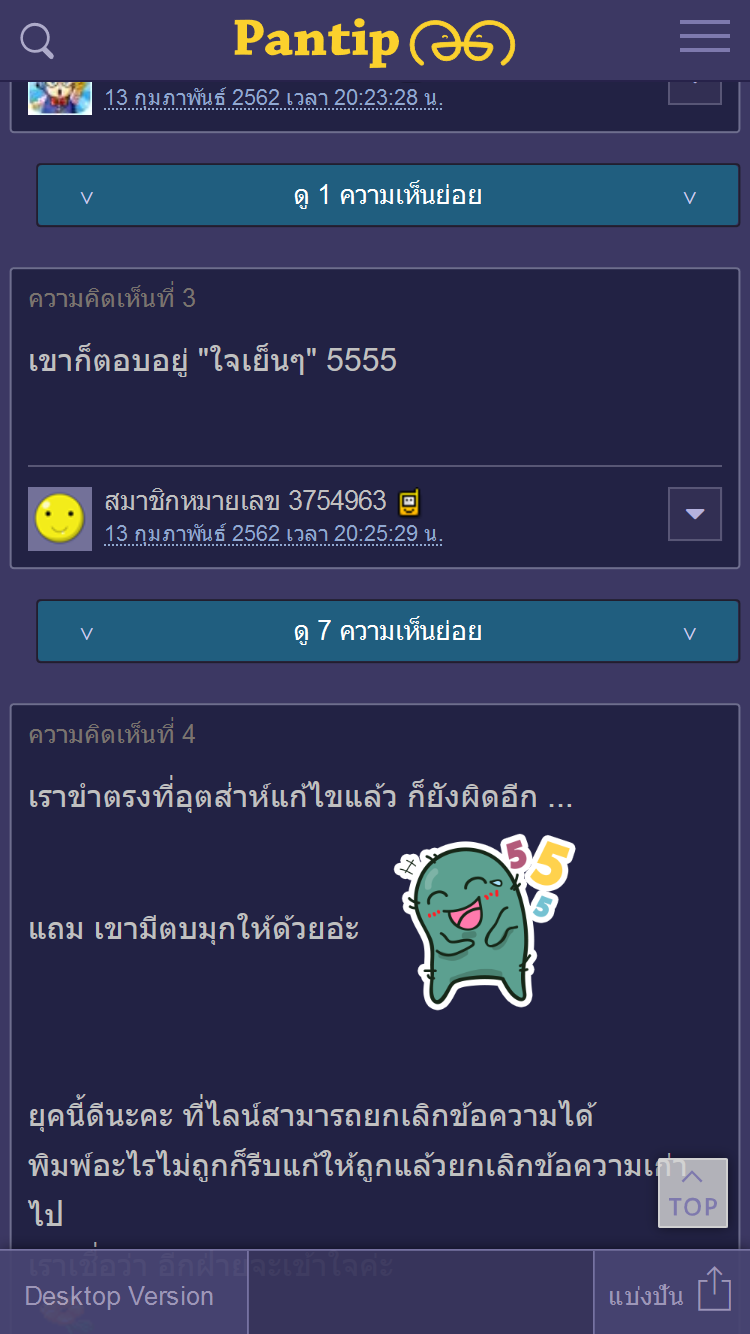Jump back using the TOP button
The width and height of the screenshot is (750, 1334).
[x=692, y=1192]
